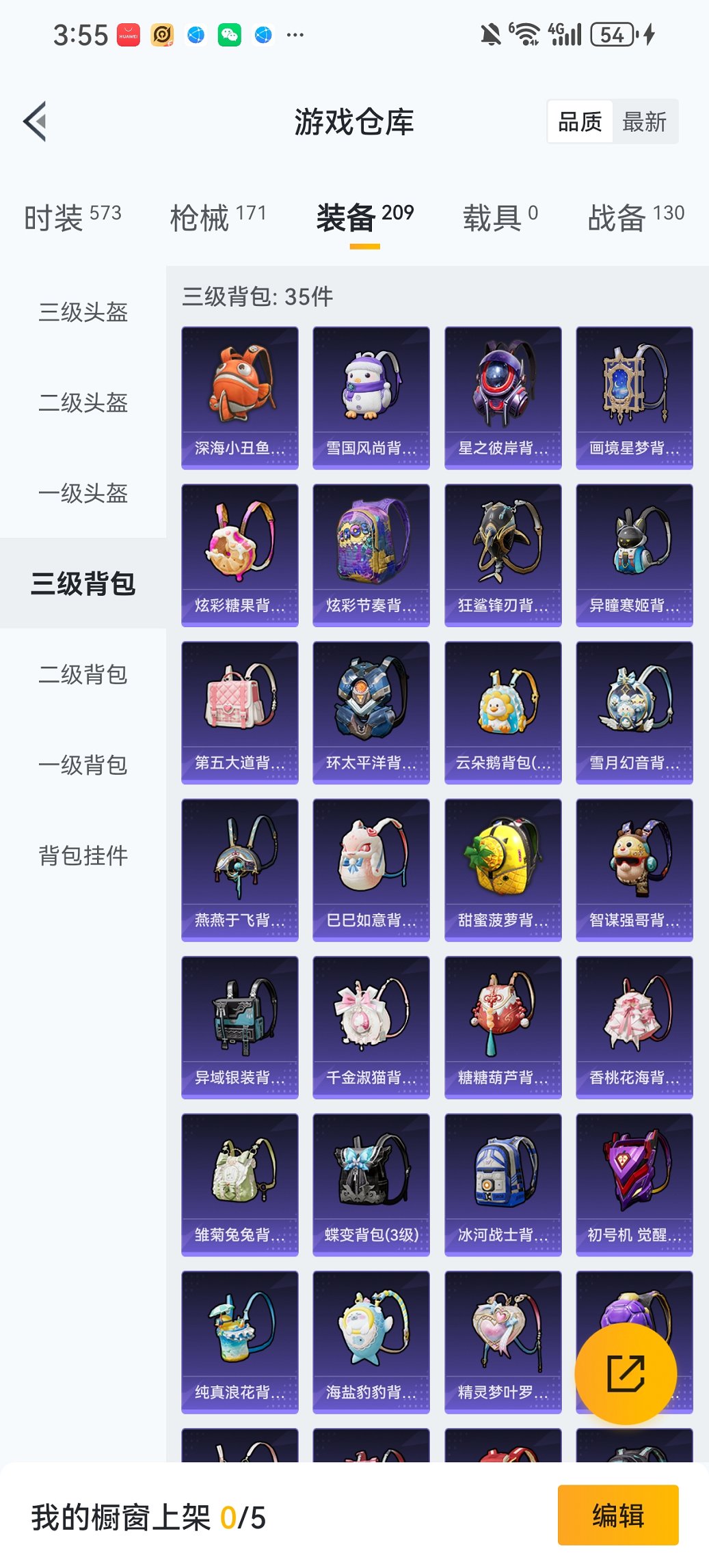709x1568 pixels.
Task: Switch sorting to 品质 quality
Action: pos(580,122)
